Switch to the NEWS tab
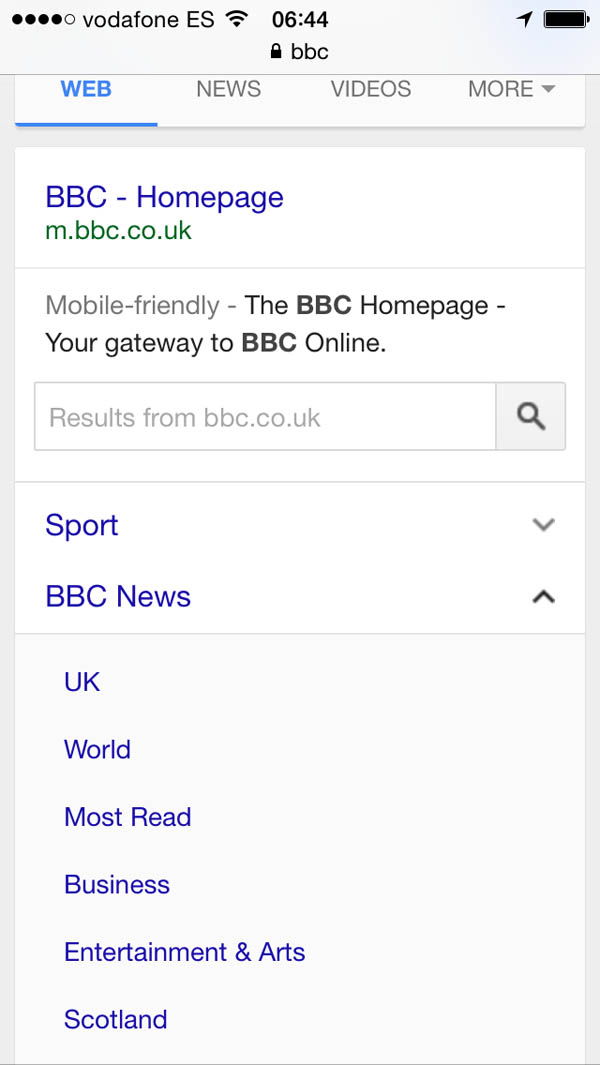600x1065 pixels. [x=228, y=89]
